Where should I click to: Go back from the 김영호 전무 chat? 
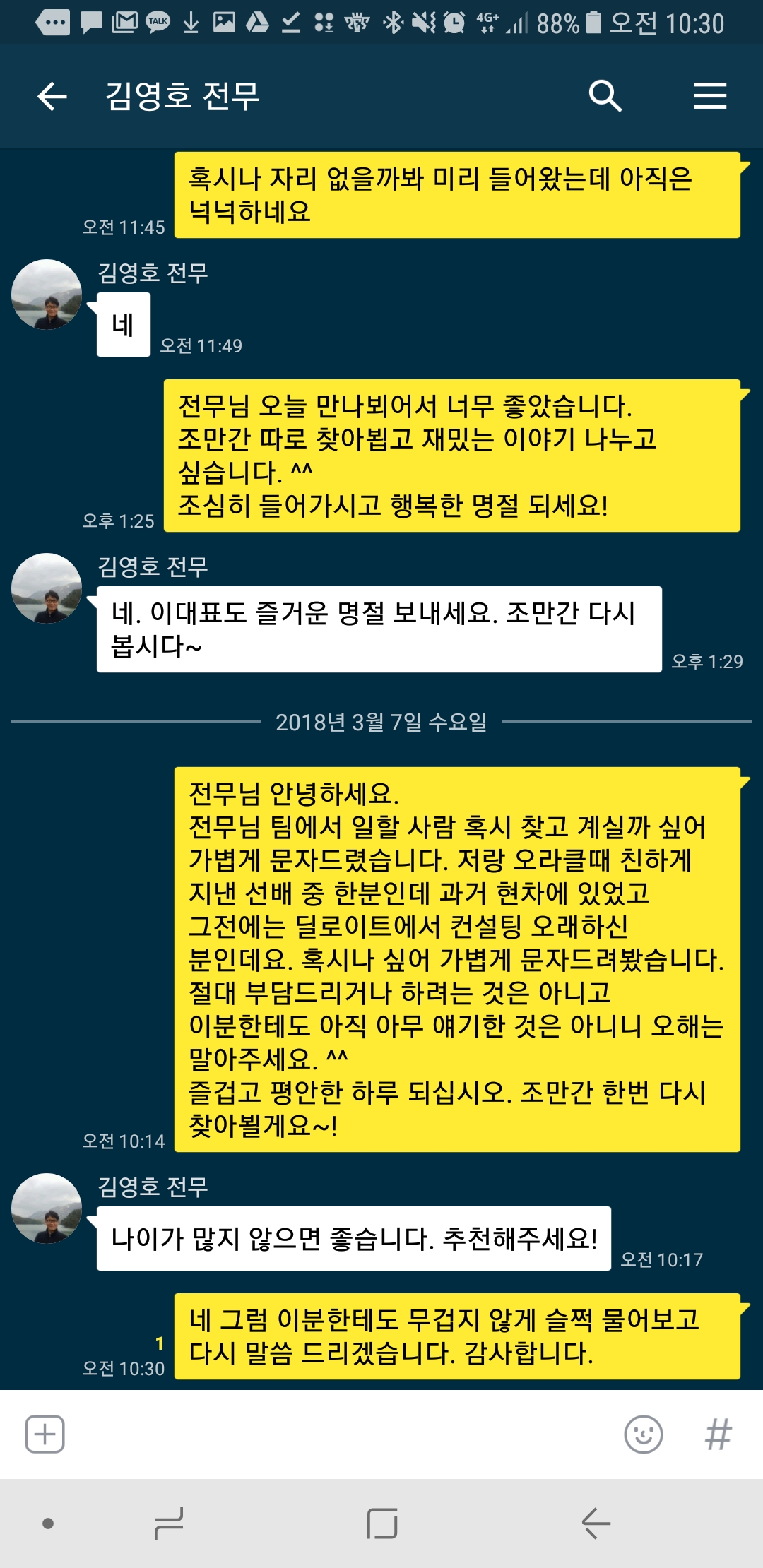point(52,96)
